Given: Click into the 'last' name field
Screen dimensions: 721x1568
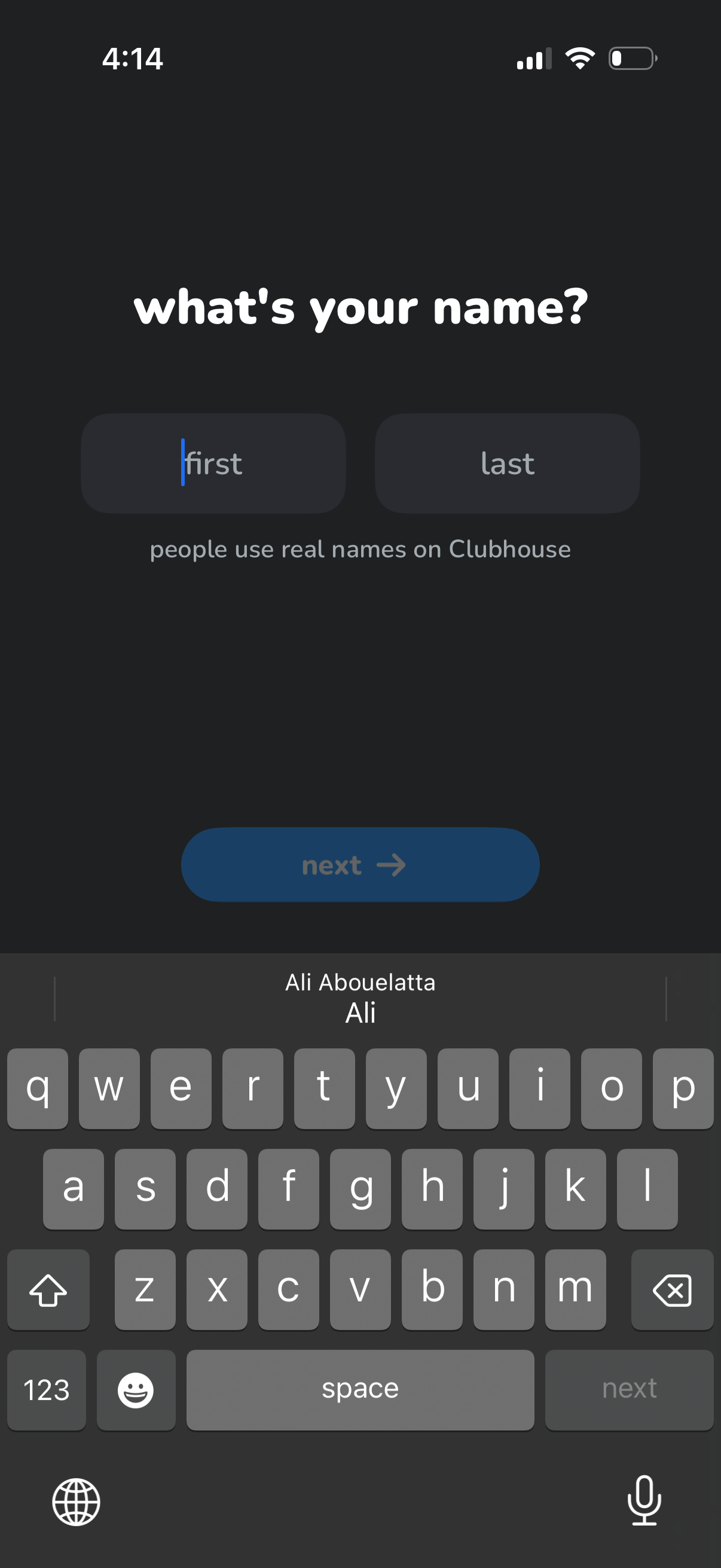Looking at the screenshot, I should tap(508, 464).
